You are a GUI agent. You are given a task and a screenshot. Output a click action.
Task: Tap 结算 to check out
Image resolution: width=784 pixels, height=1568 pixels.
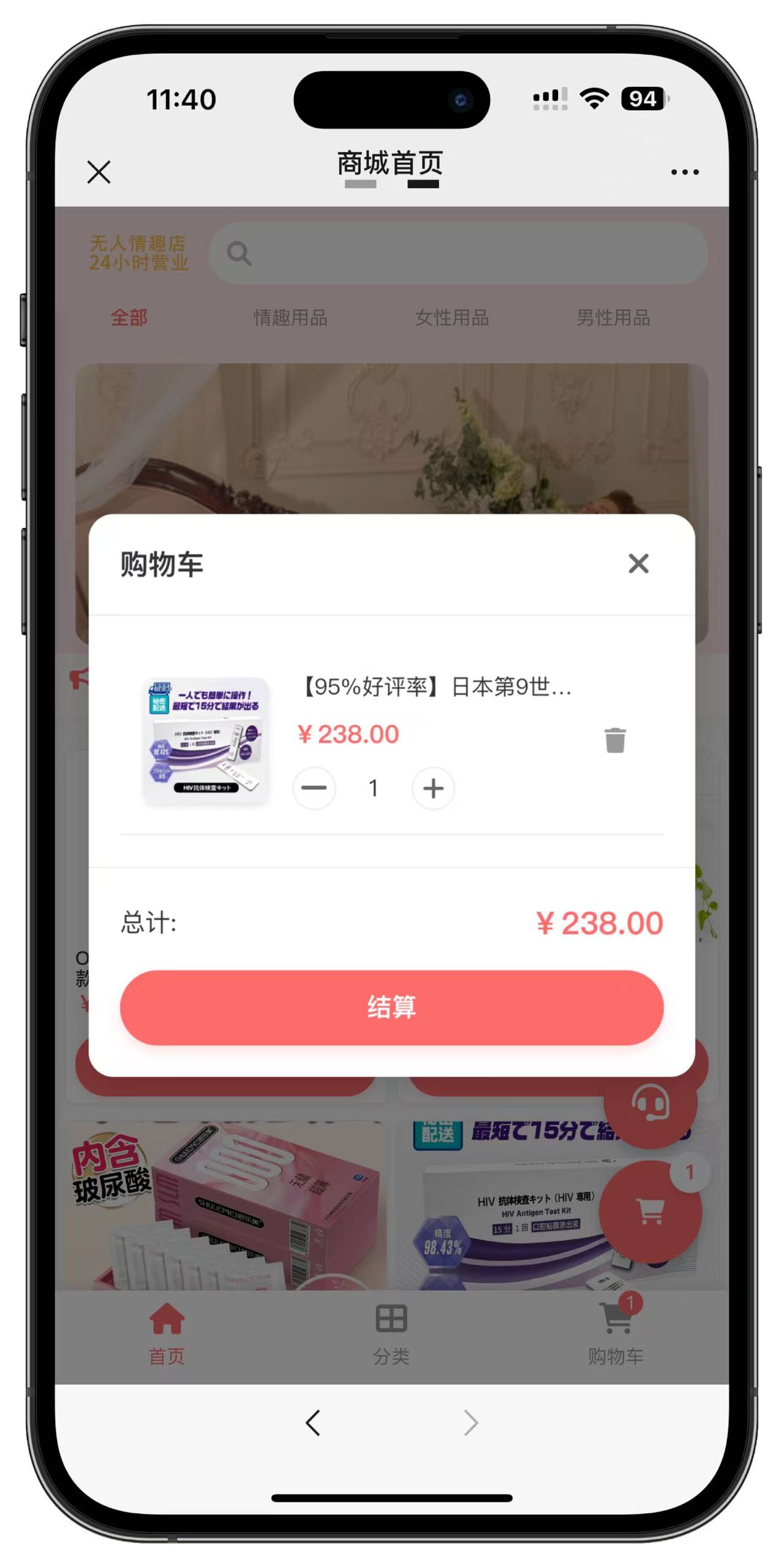(392, 1007)
